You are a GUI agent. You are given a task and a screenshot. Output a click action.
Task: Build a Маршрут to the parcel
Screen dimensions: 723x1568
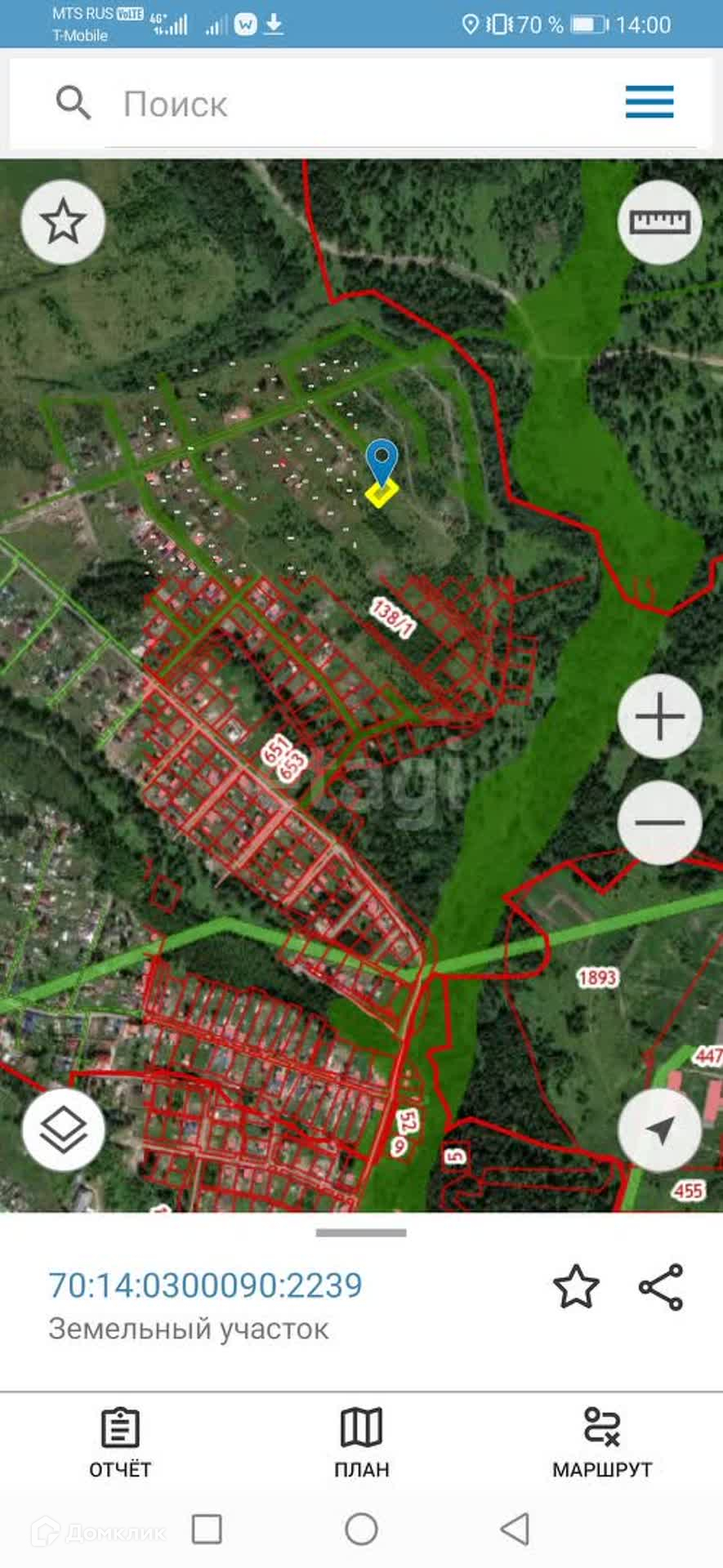(x=602, y=1442)
